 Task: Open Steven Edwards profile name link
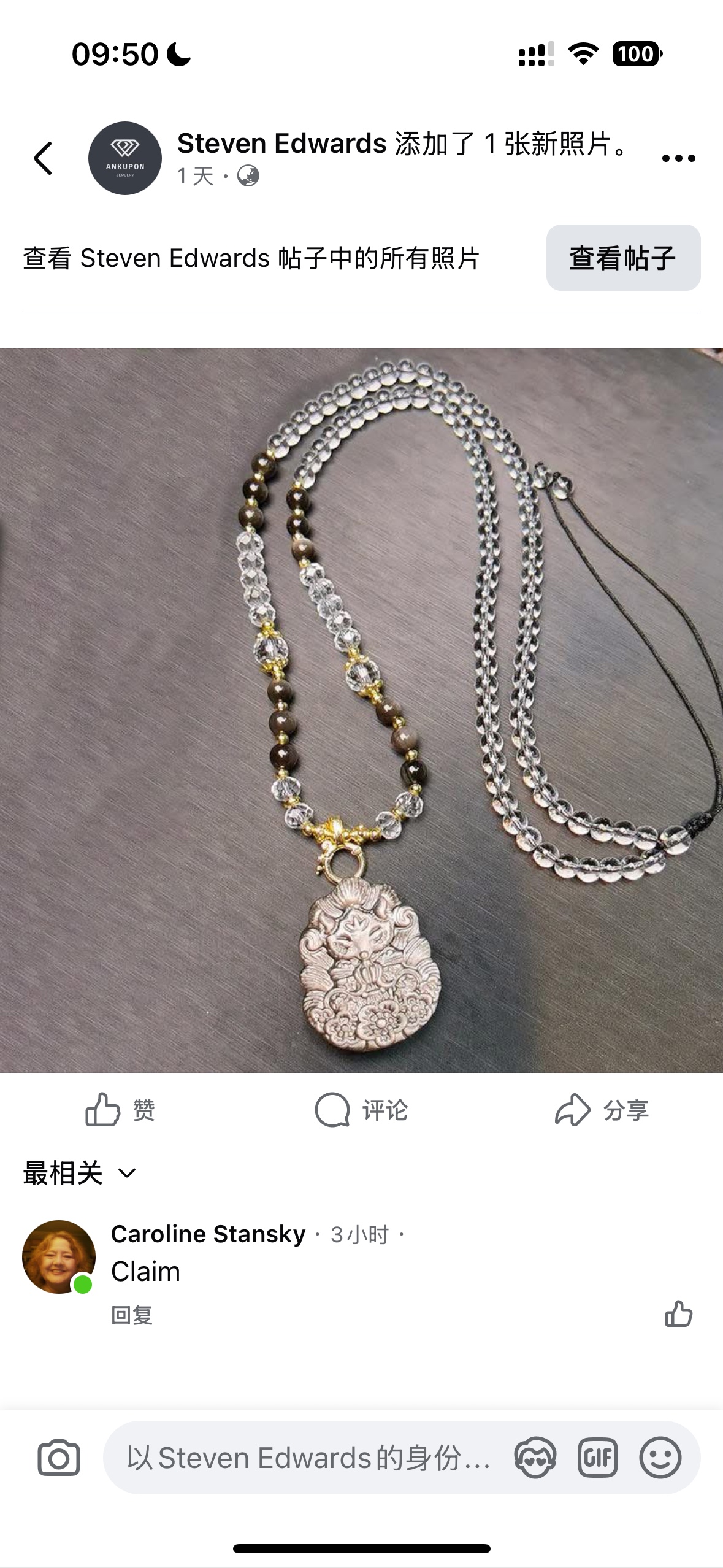279,145
